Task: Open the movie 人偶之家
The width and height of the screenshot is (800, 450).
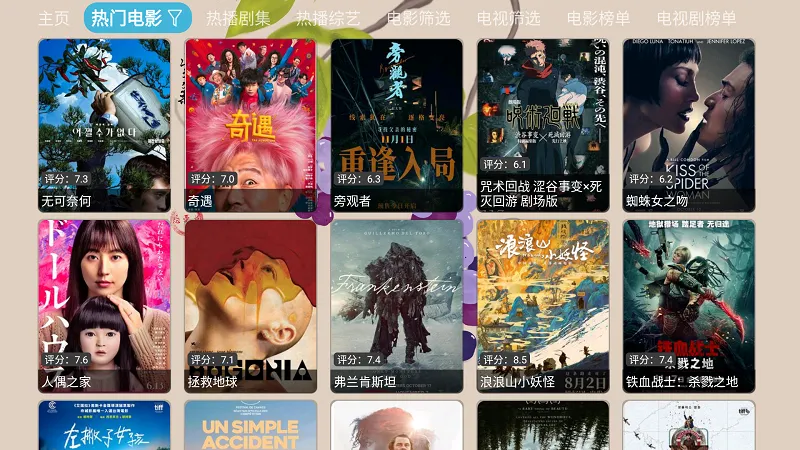Action: tap(104, 306)
